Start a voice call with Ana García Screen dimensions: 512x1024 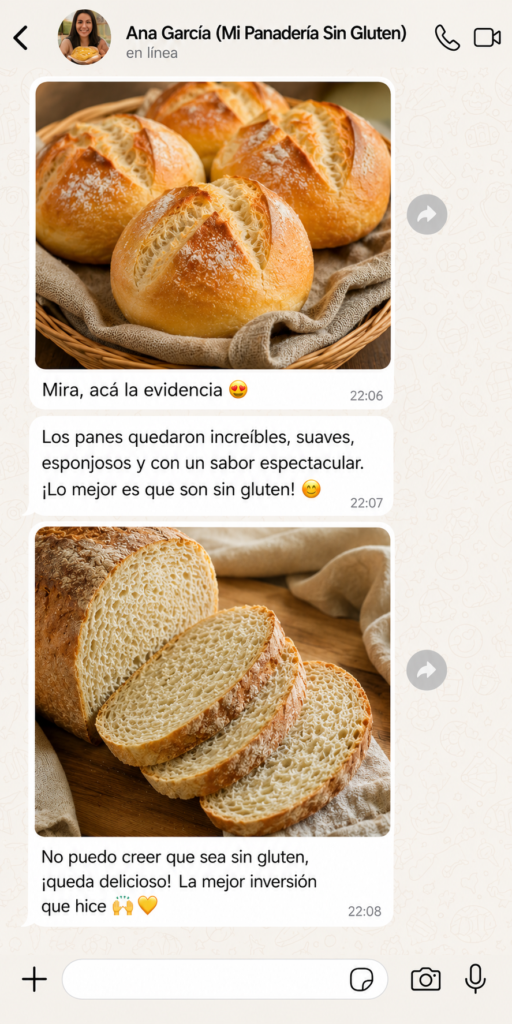pos(447,38)
